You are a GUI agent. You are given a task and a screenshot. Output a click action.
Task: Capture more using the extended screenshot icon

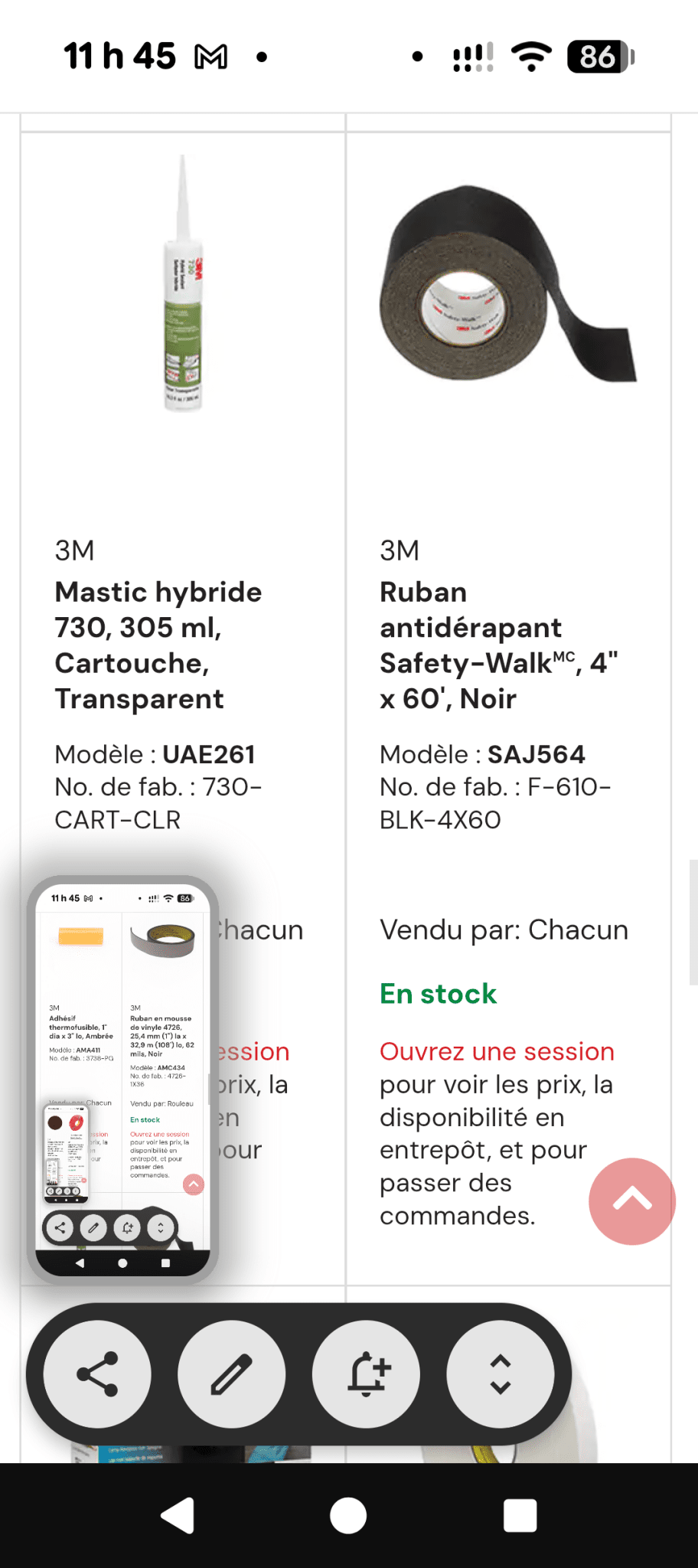[501, 1373]
